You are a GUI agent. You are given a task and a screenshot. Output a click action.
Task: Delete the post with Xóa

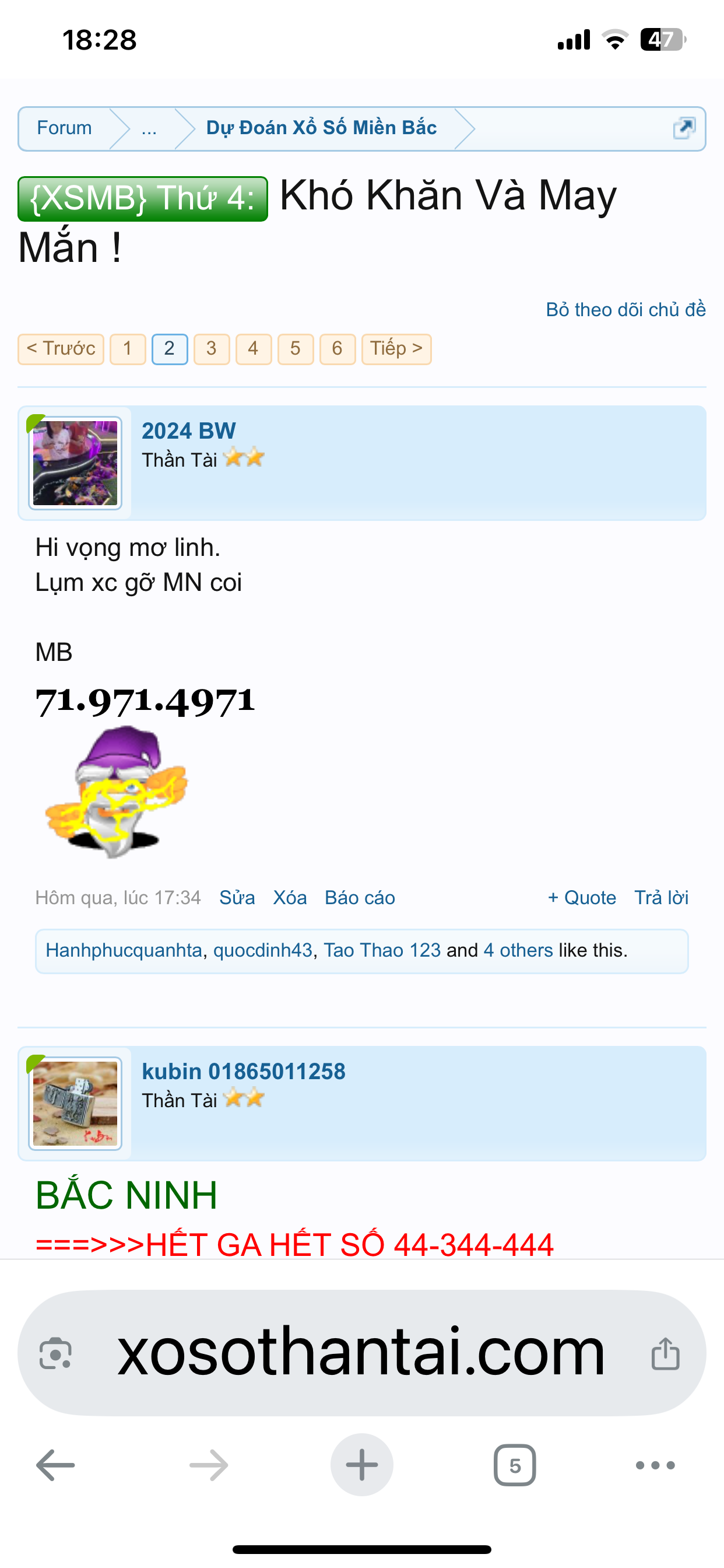[290, 898]
